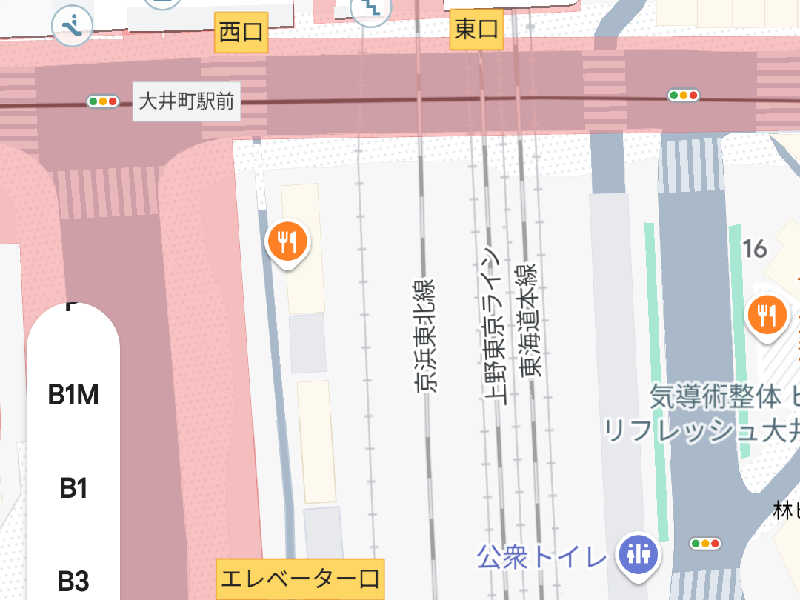Tap the 東口 exit label
800x600 pixels.
pyautogui.click(x=476, y=29)
